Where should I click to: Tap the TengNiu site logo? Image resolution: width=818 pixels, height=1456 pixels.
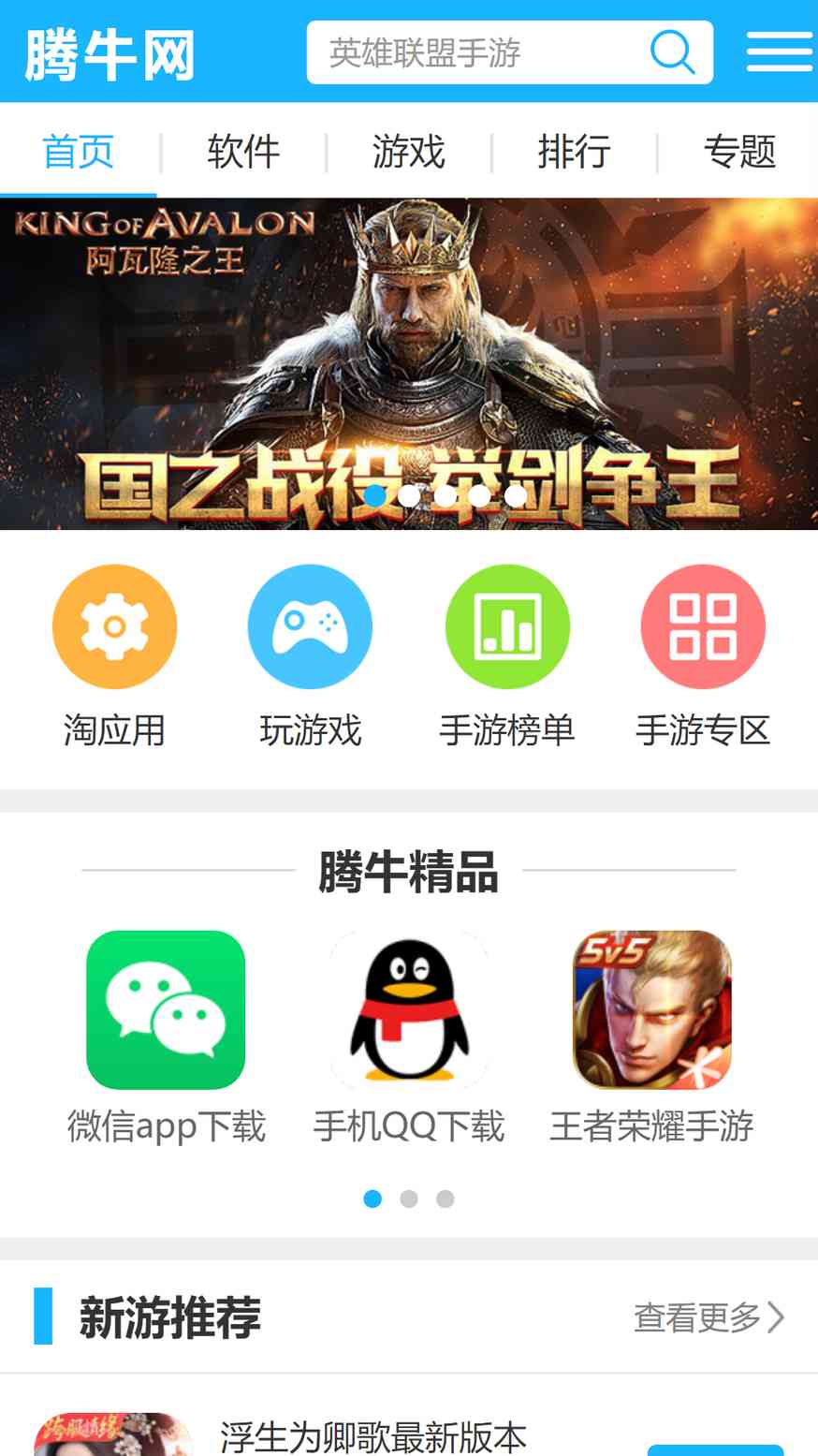[110, 54]
